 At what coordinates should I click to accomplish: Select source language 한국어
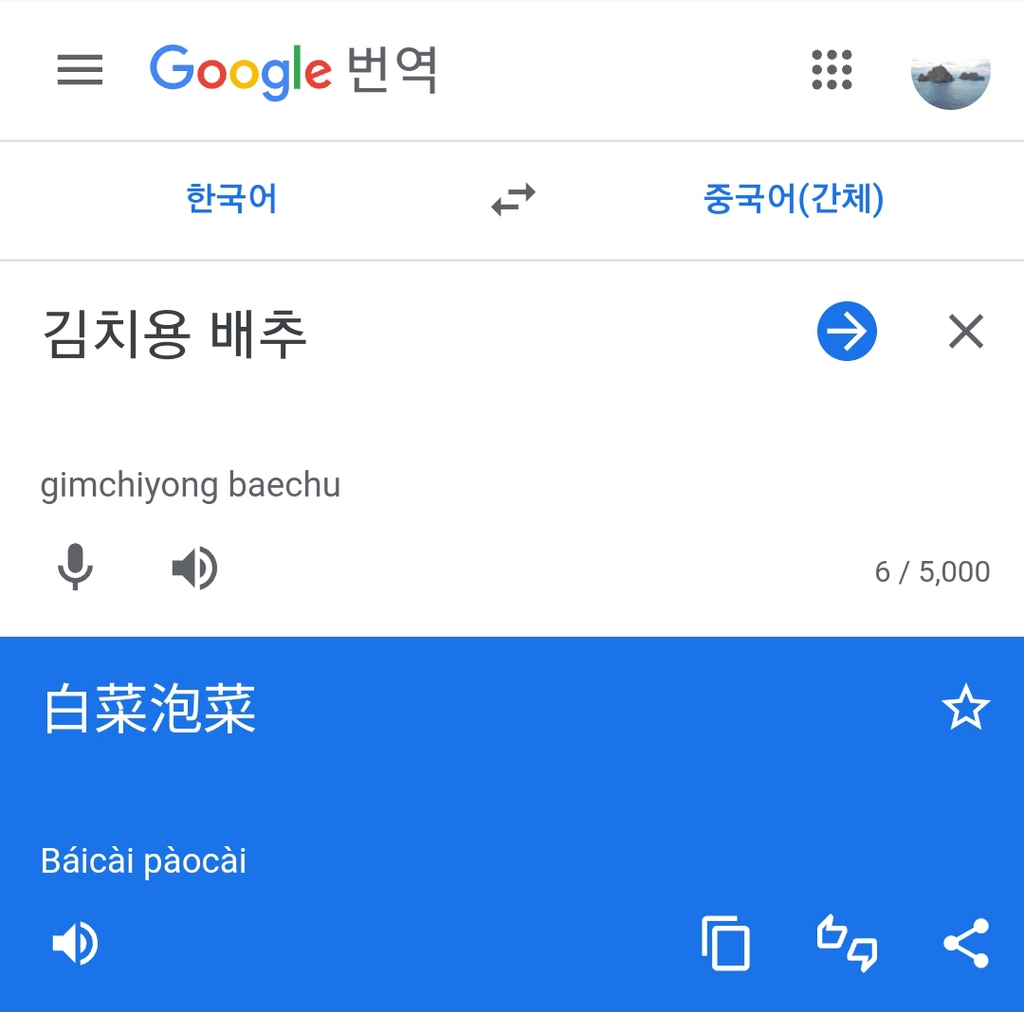pyautogui.click(x=231, y=199)
